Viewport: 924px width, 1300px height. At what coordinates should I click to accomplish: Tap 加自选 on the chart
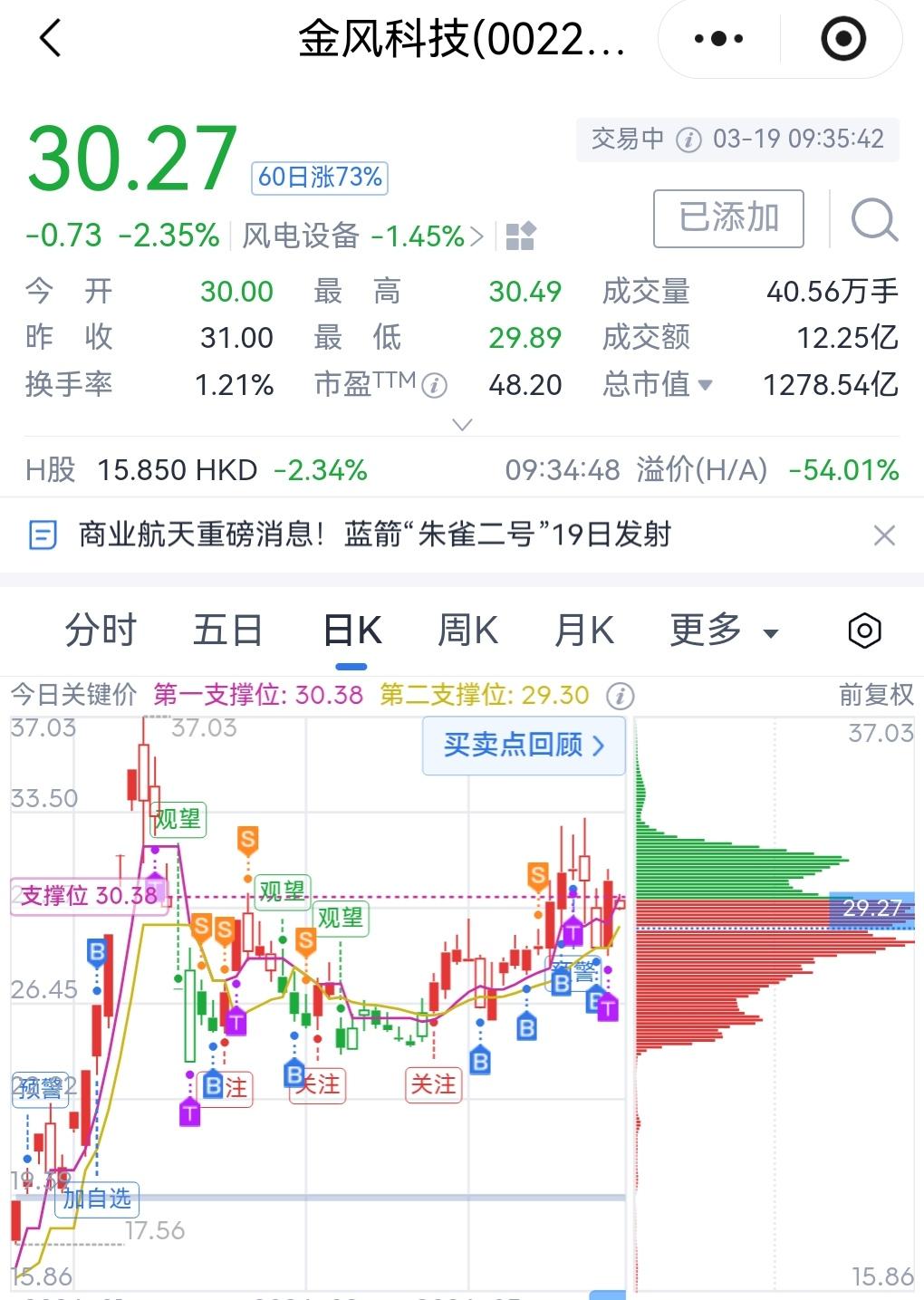tap(96, 1199)
